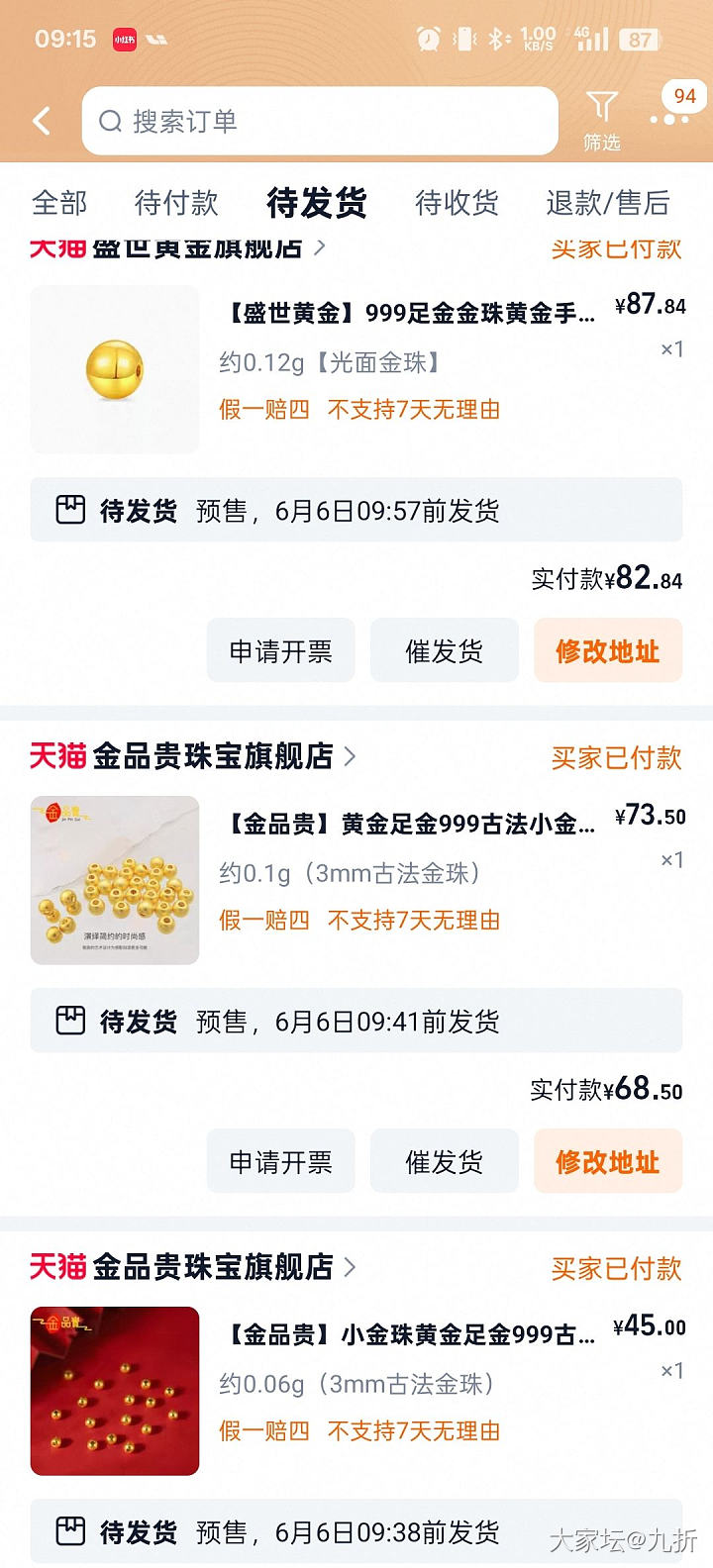
Task: Open the 盛世黄金旗舰店 store header
Action: (178, 248)
